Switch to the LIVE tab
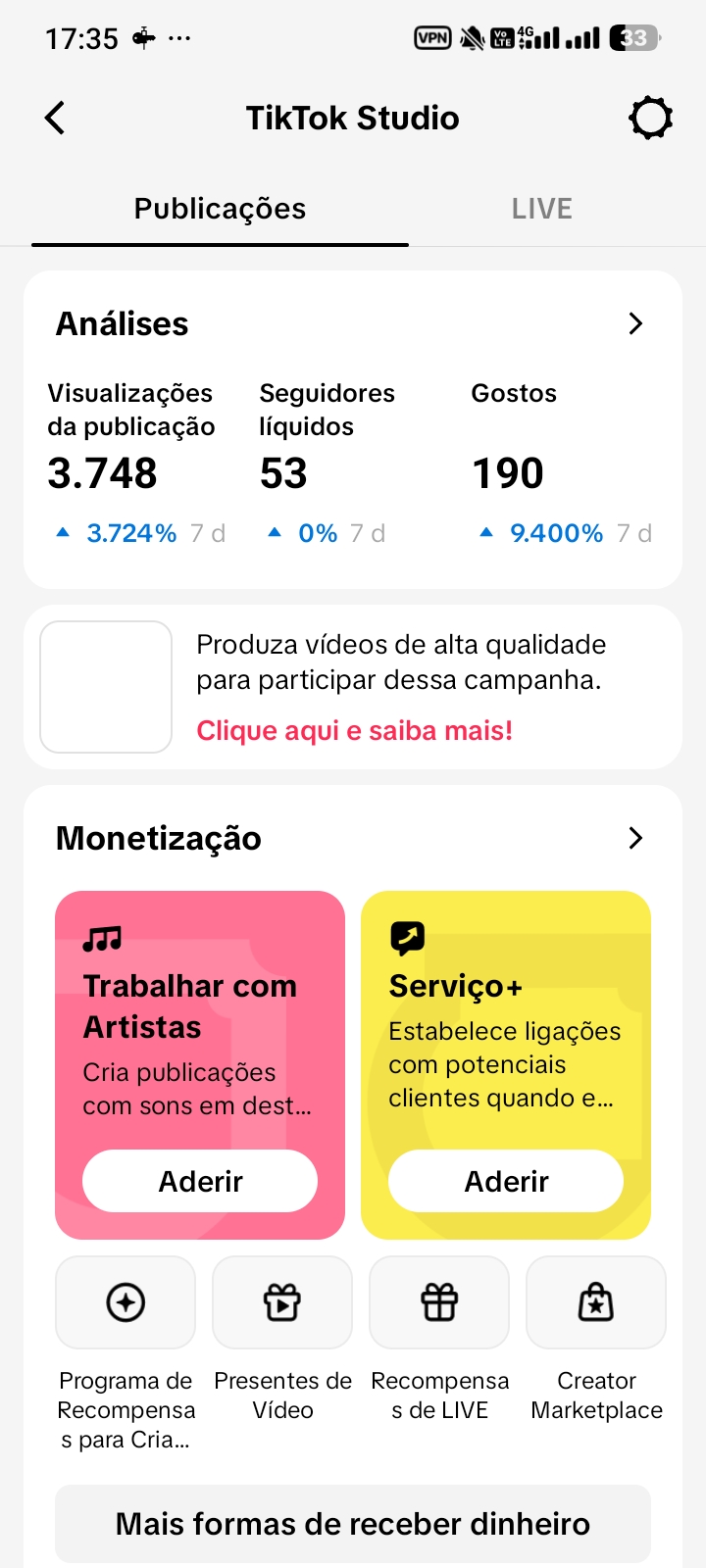This screenshot has width=706, height=1568. [x=541, y=209]
